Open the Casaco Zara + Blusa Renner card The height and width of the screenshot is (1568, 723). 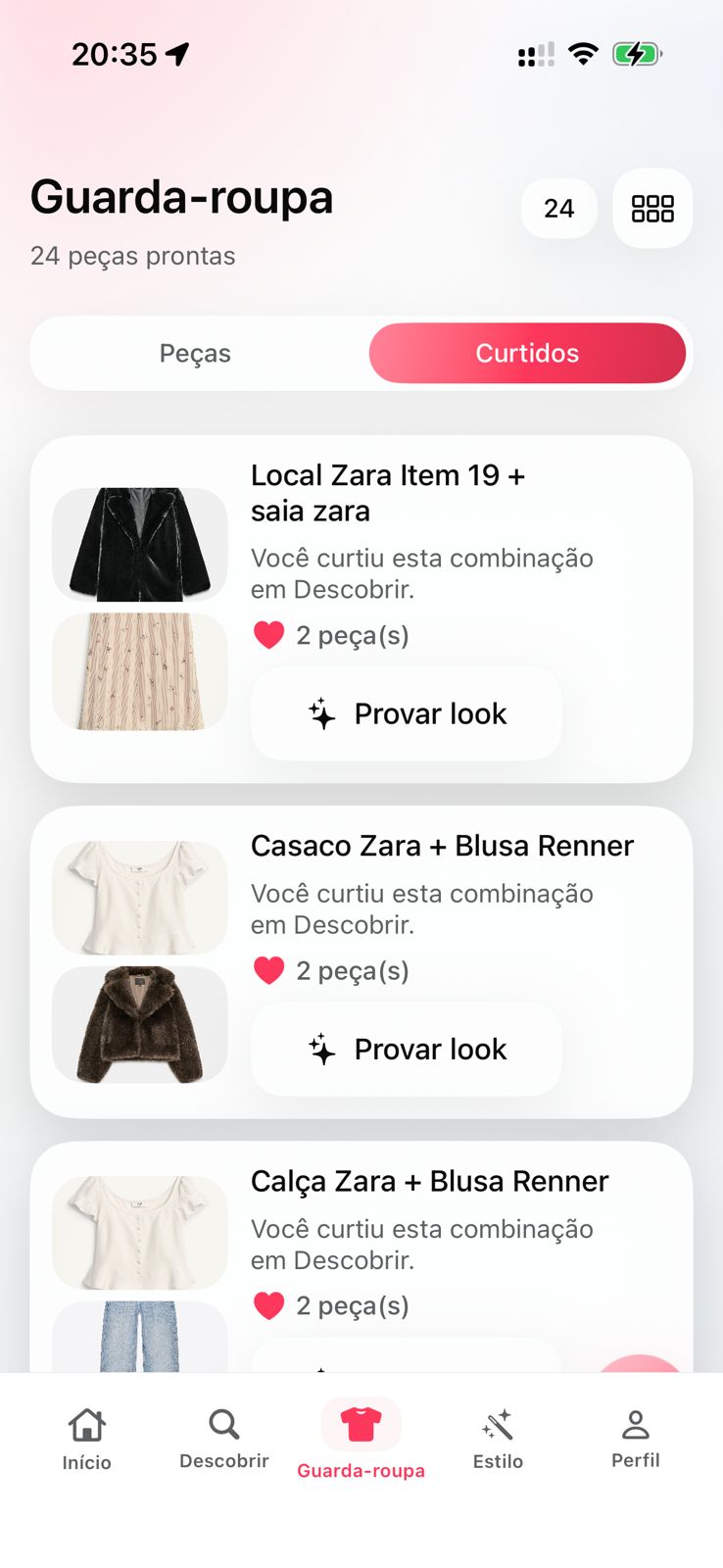442,847
